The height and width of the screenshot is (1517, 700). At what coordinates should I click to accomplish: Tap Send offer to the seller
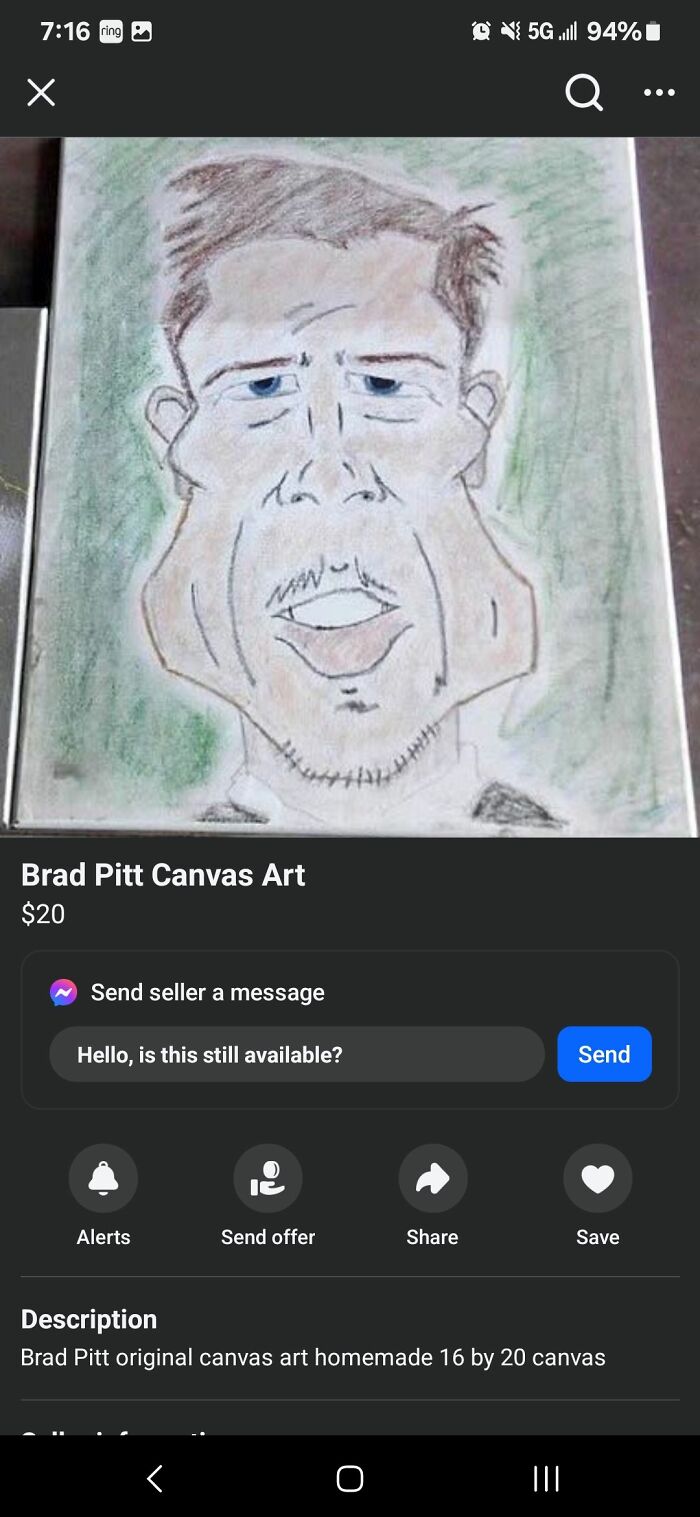pyautogui.click(x=268, y=1179)
